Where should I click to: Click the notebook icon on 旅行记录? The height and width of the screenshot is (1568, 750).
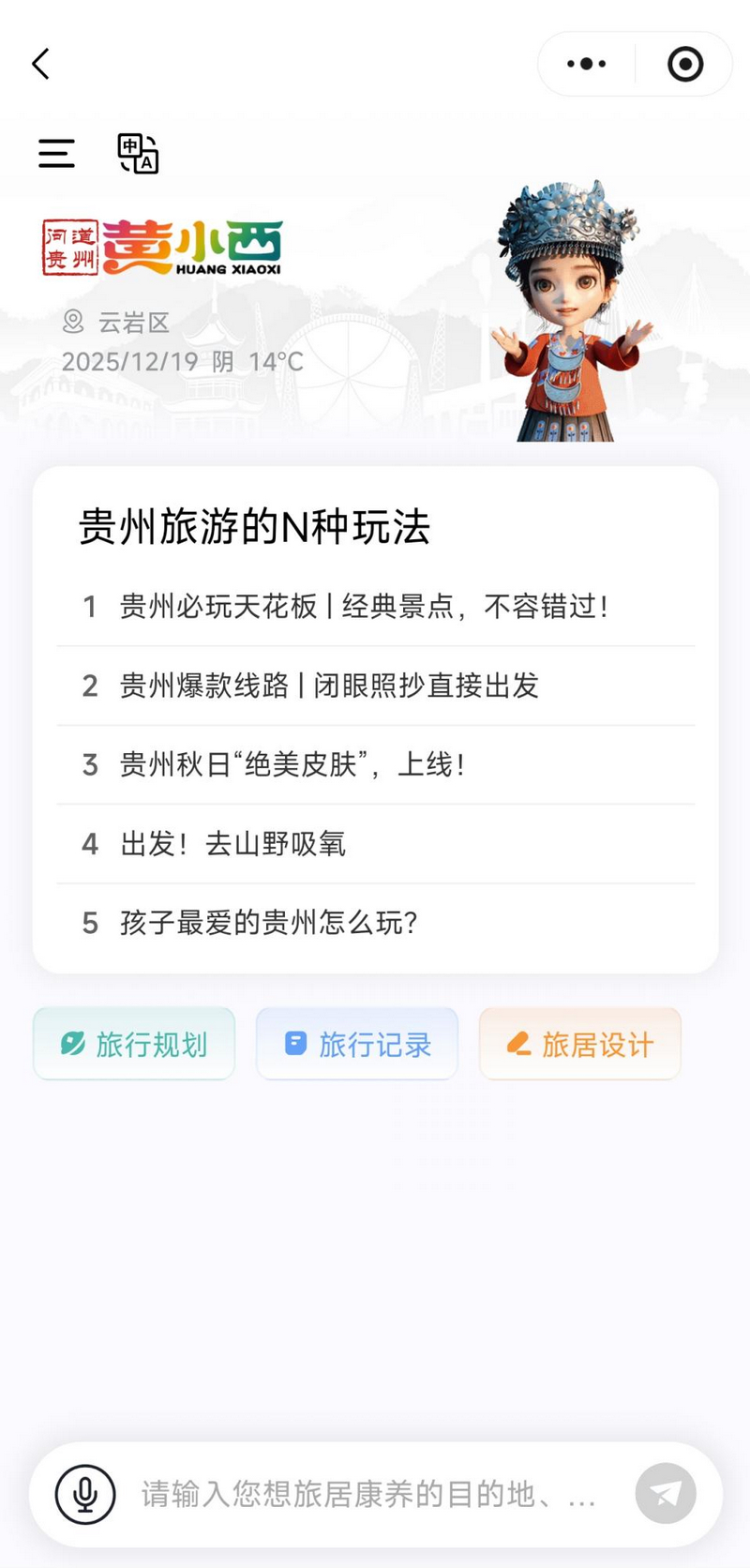(296, 1043)
